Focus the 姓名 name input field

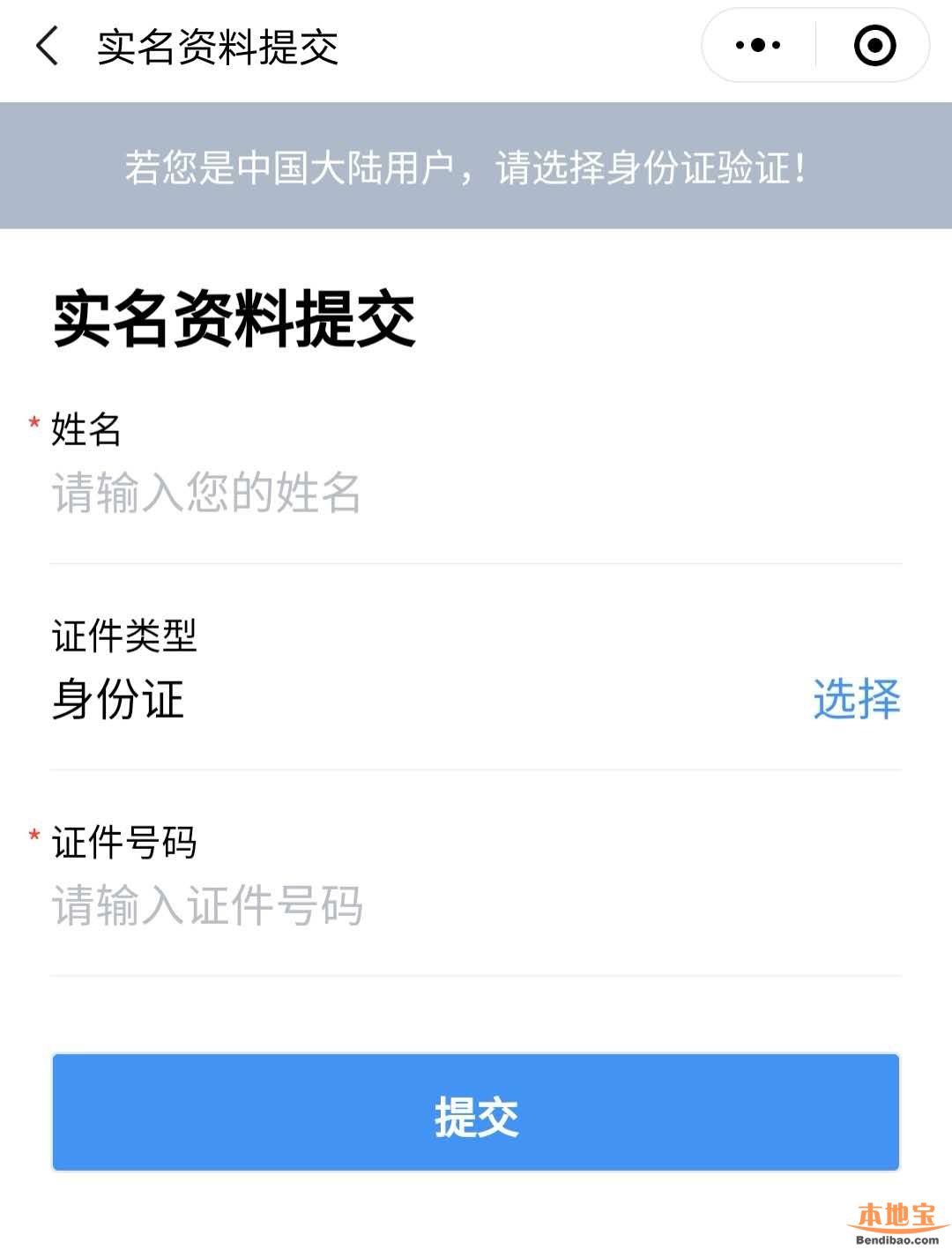coord(476,493)
